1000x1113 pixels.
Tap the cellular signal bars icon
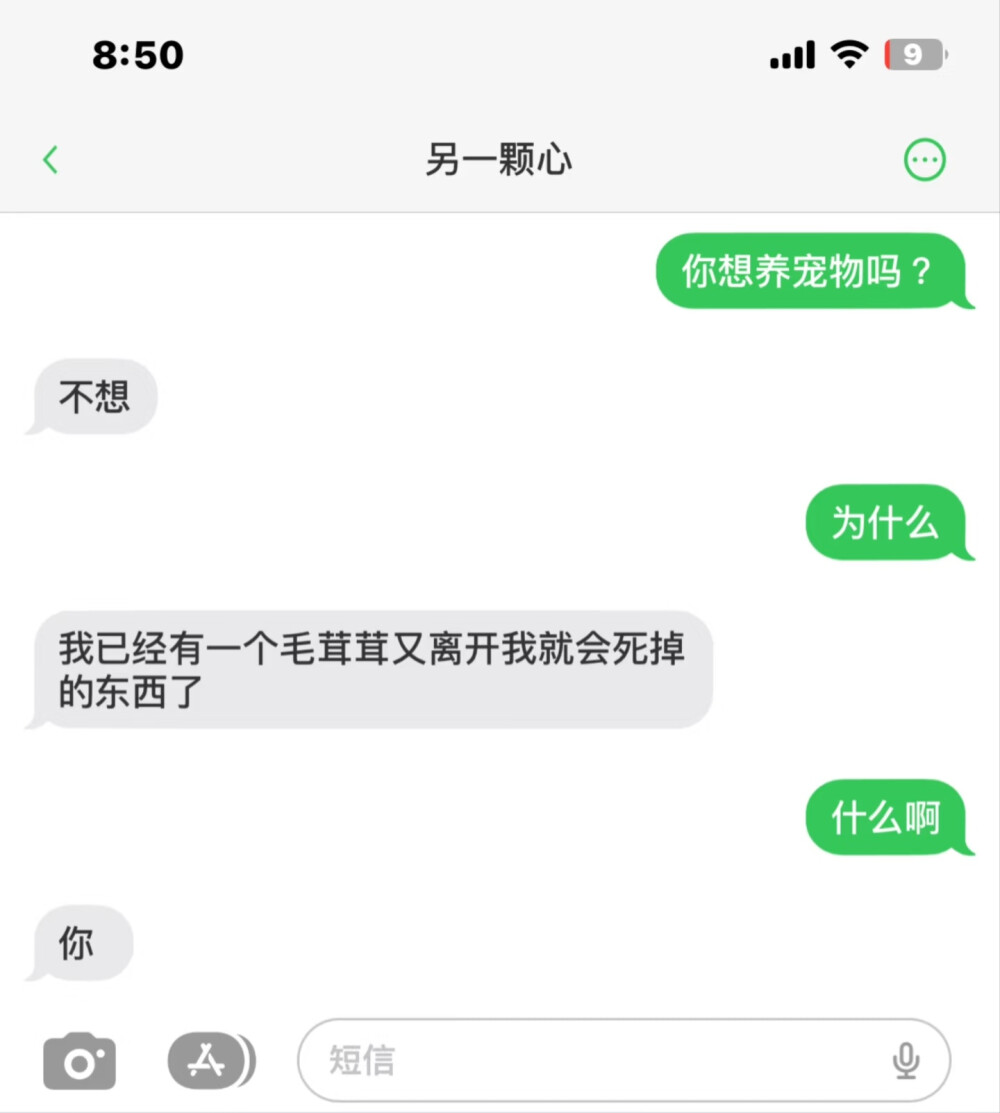[x=790, y=55]
